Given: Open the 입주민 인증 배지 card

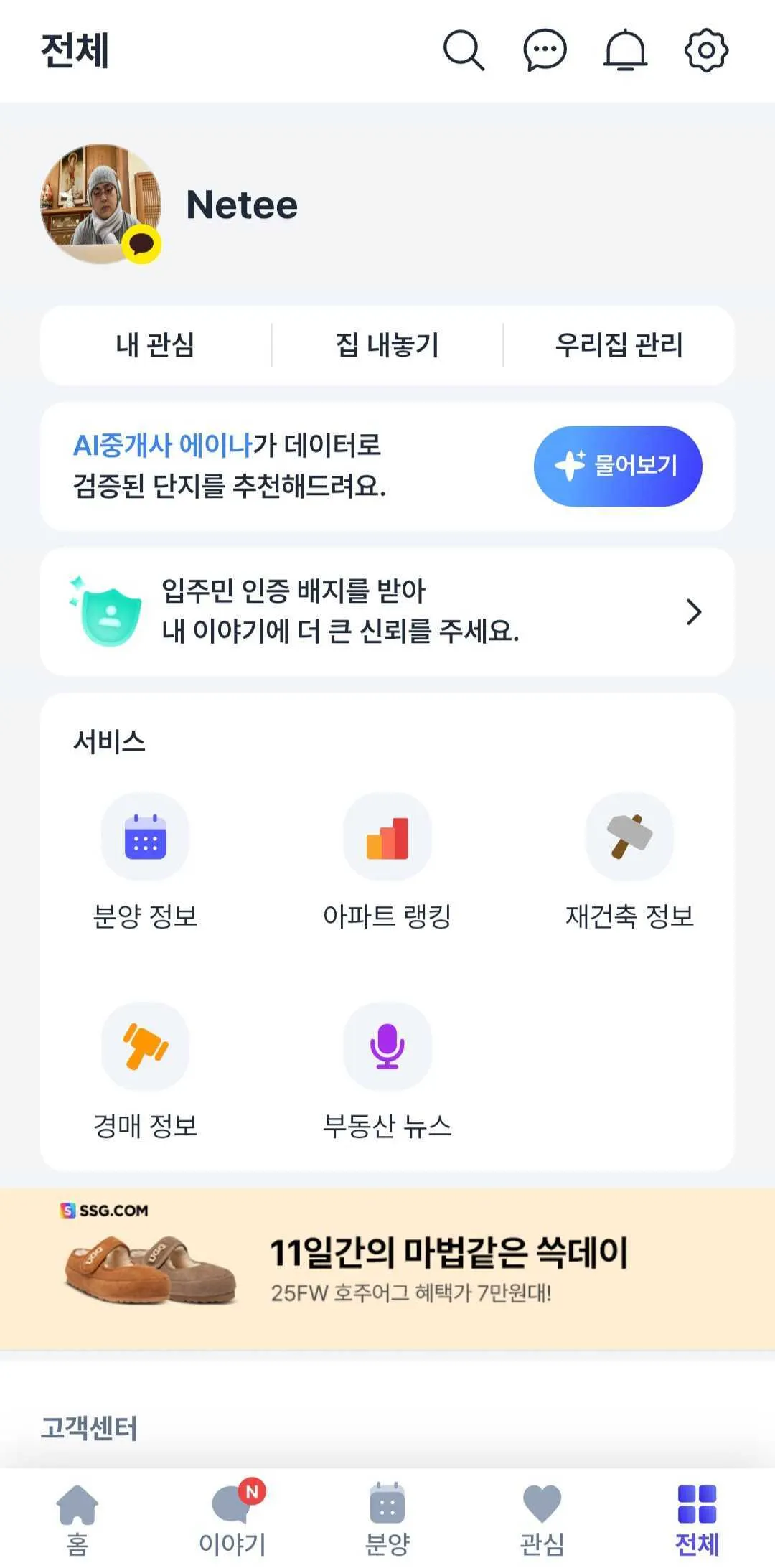Looking at the screenshot, I should 387,611.
